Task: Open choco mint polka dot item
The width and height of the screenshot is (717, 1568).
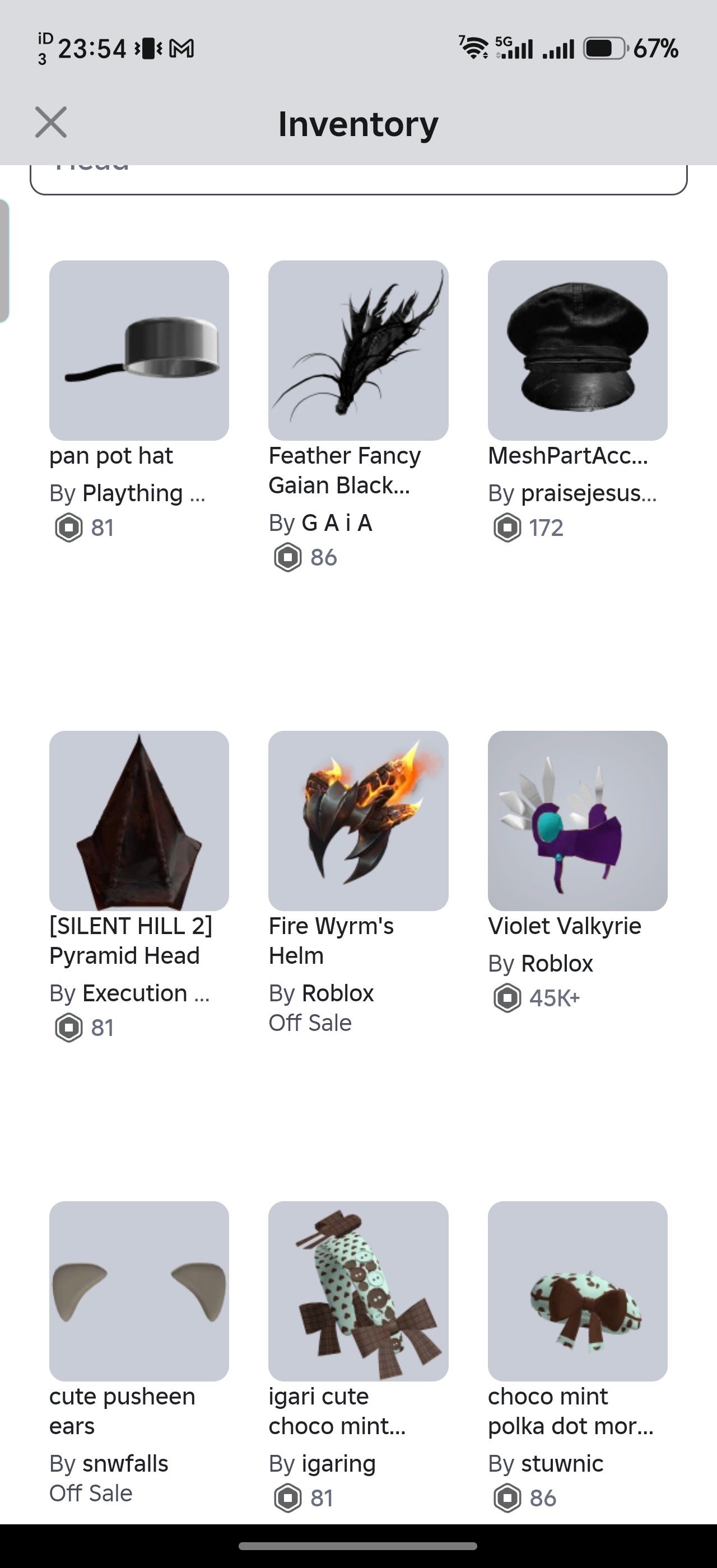Action: click(x=578, y=1291)
